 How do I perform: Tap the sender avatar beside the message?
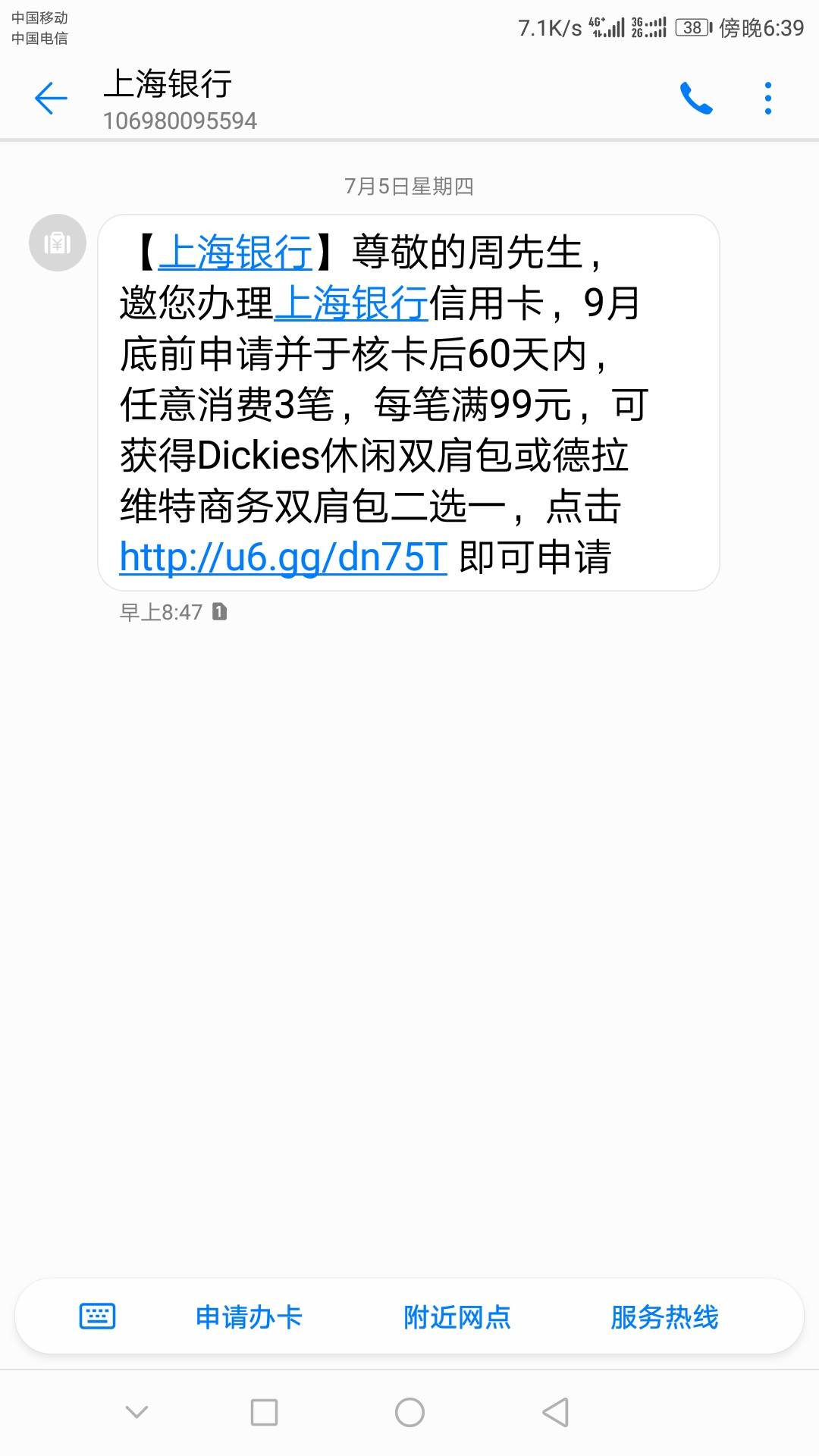[x=58, y=243]
